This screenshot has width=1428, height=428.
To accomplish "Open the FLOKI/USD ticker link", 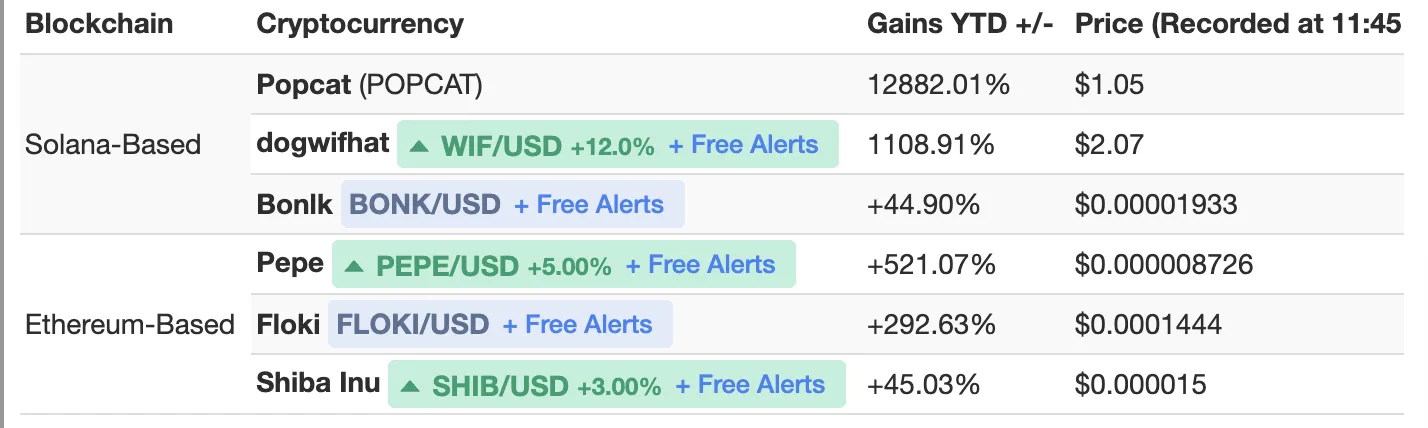I will coord(412,325).
